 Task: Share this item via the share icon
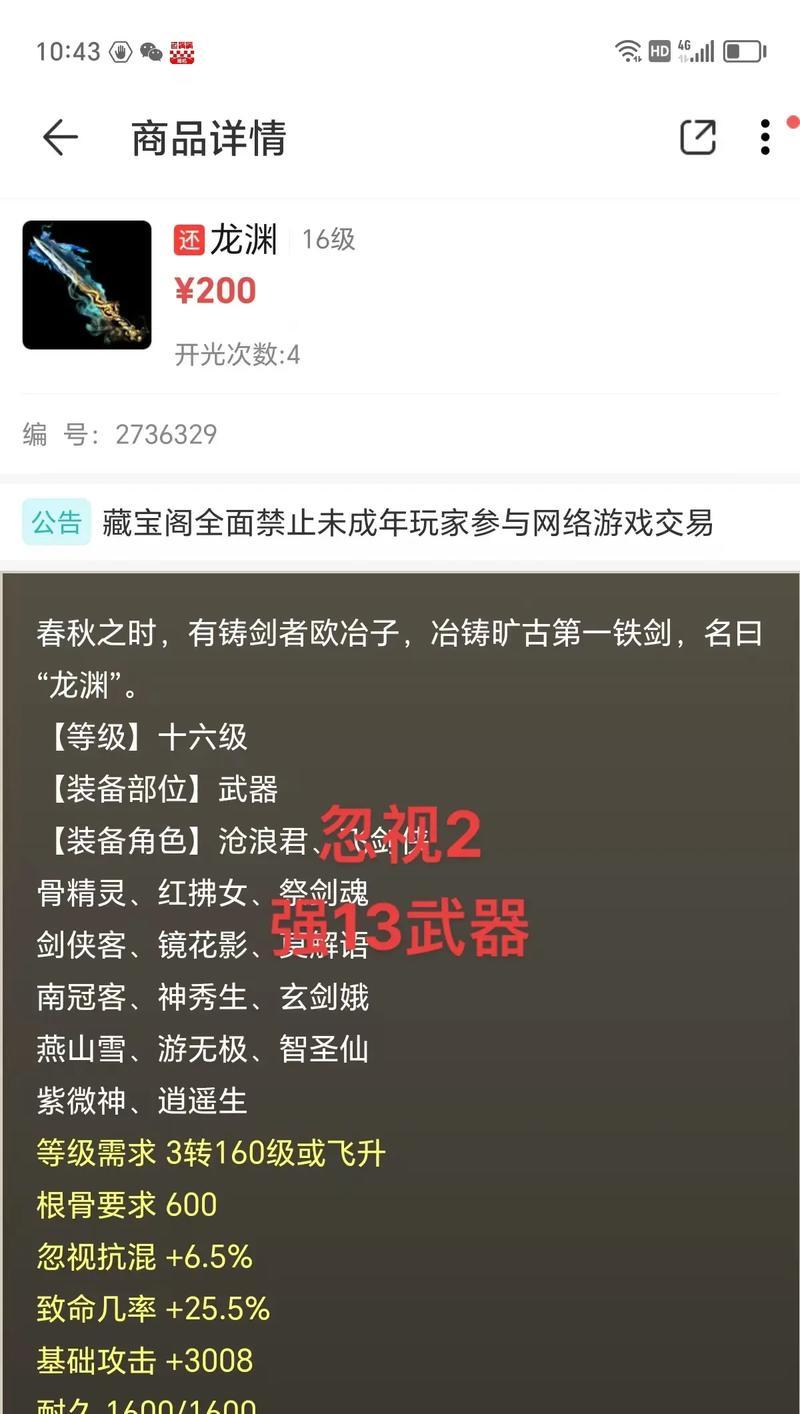tap(697, 138)
